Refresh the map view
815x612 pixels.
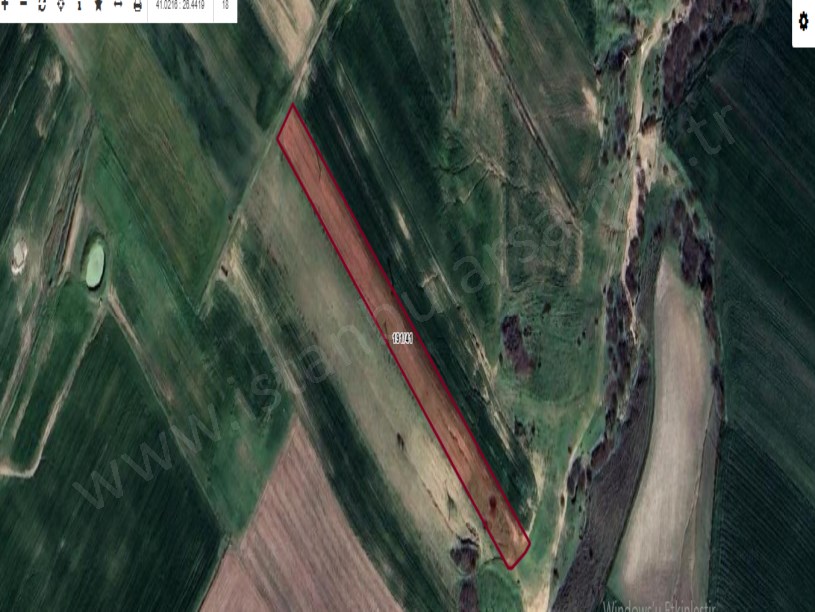pyautogui.click(x=42, y=5)
